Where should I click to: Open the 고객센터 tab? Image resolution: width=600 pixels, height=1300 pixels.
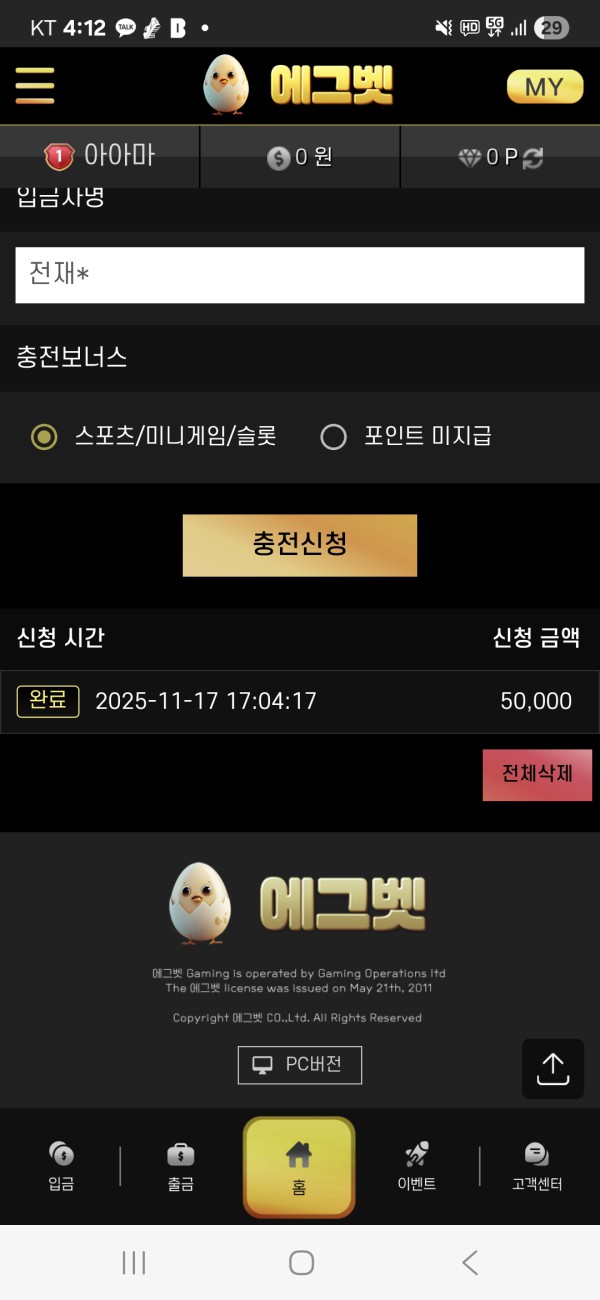coord(537,1167)
